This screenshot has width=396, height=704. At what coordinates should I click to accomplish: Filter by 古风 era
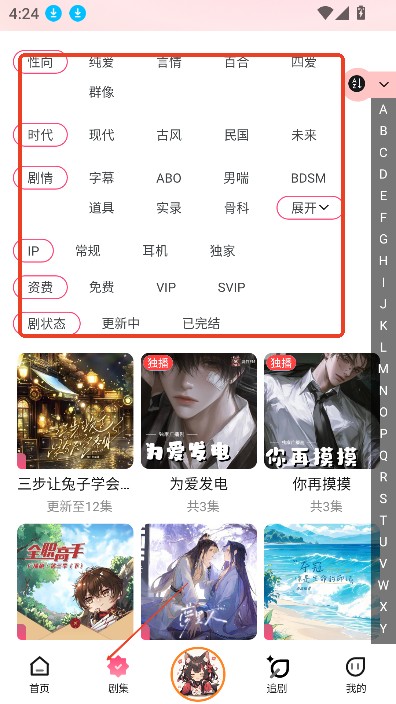[169, 135]
